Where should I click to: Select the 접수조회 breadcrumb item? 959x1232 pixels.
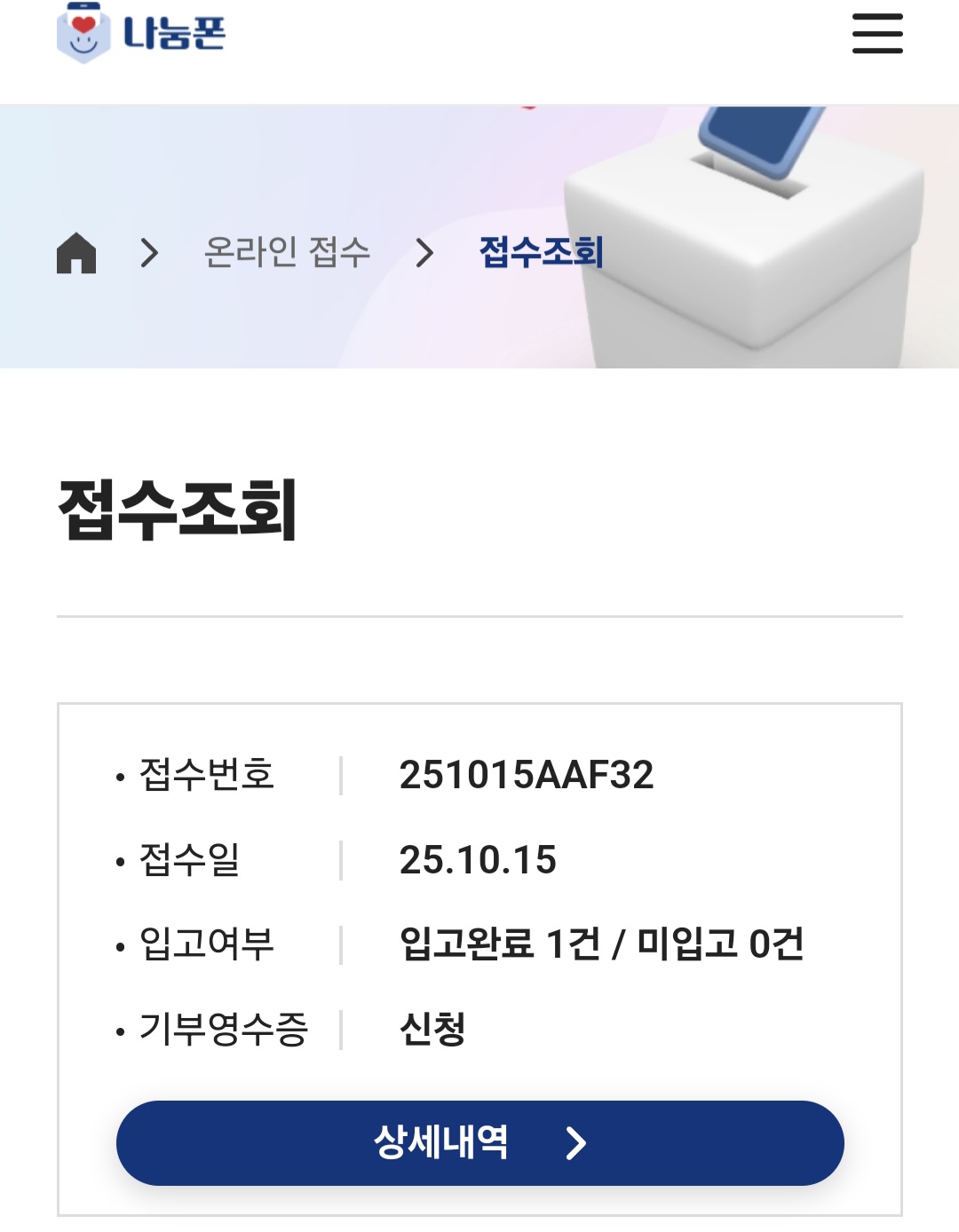pos(541,253)
